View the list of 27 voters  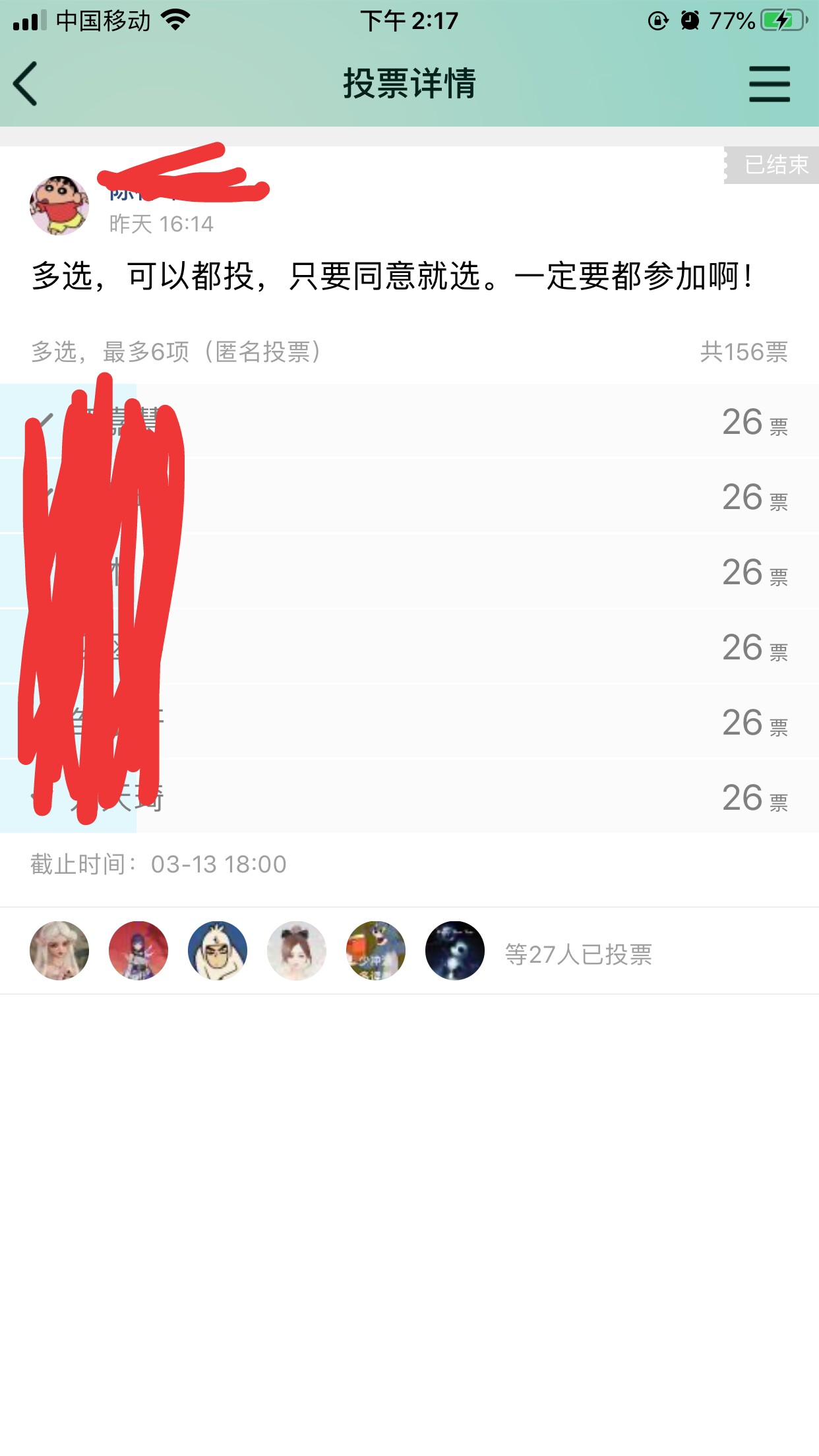(x=578, y=954)
